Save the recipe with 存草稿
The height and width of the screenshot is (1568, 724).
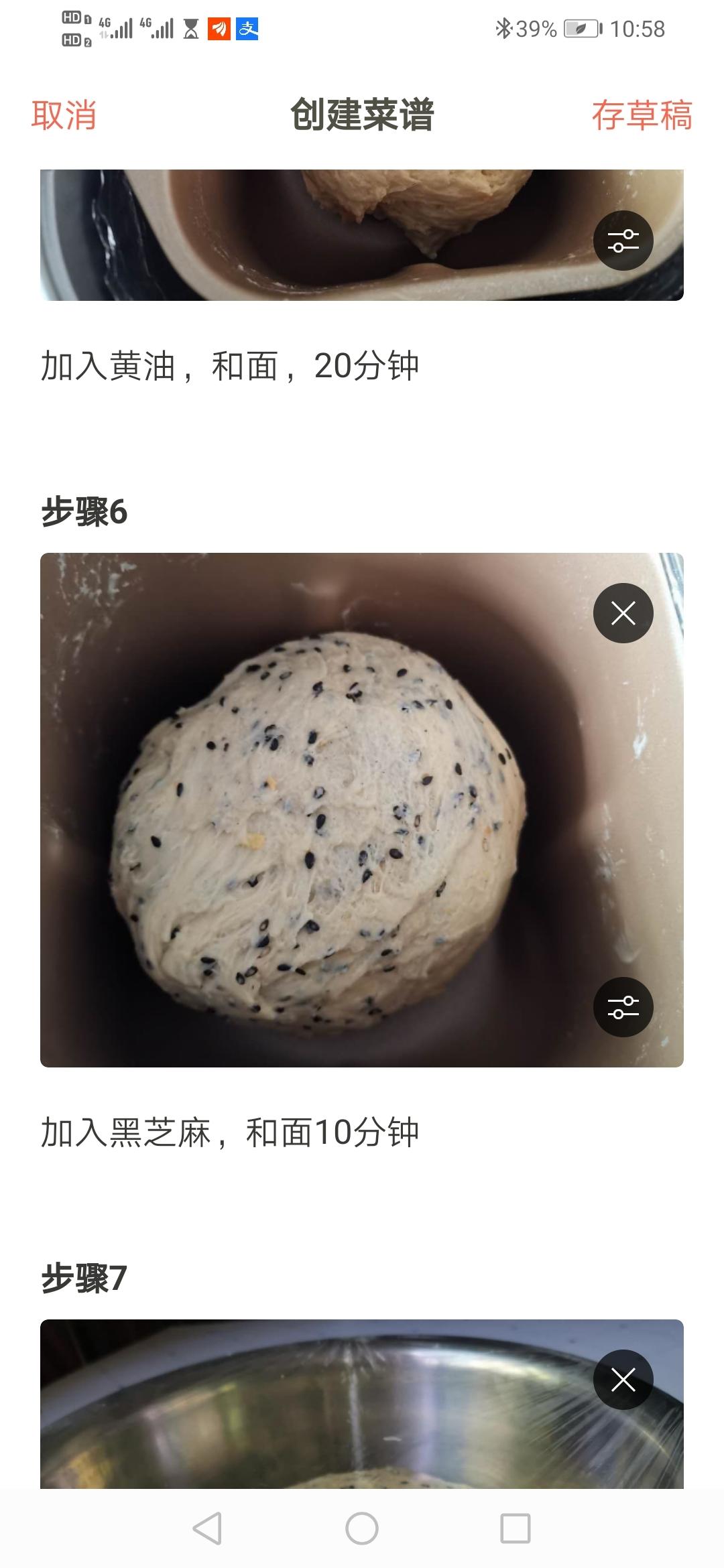point(642,115)
